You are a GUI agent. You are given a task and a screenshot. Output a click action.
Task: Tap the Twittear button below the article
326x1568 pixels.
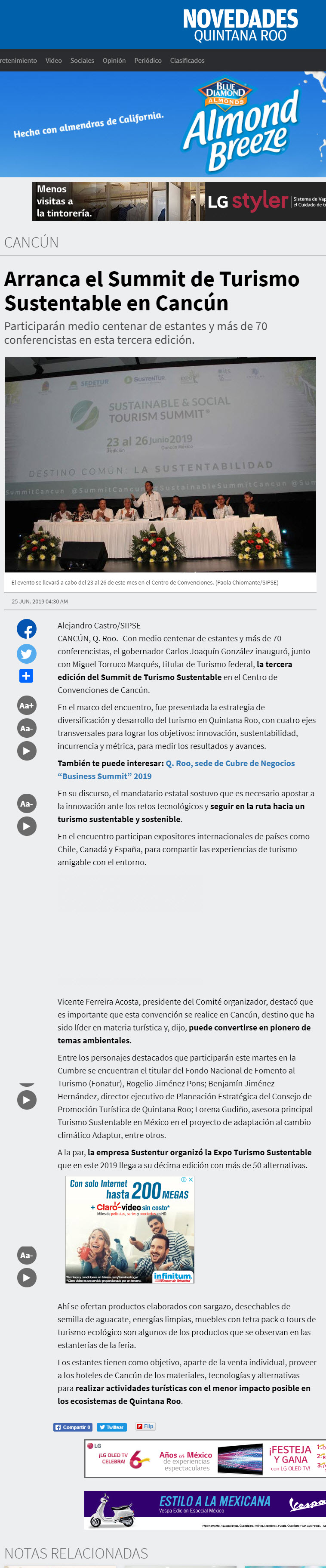pos(111,1427)
